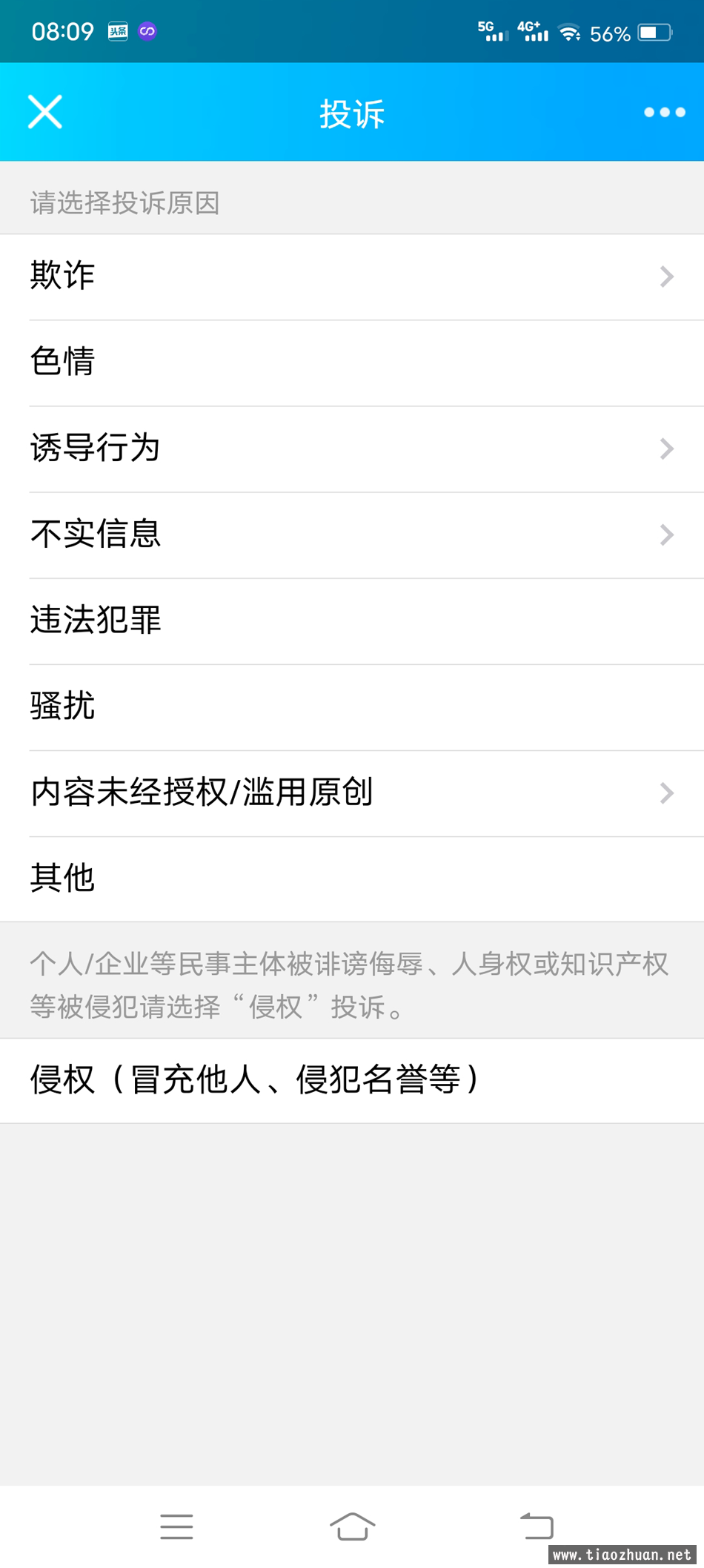Pick 骚扰 as complaint reason
The height and width of the screenshot is (1568, 704).
[352, 707]
